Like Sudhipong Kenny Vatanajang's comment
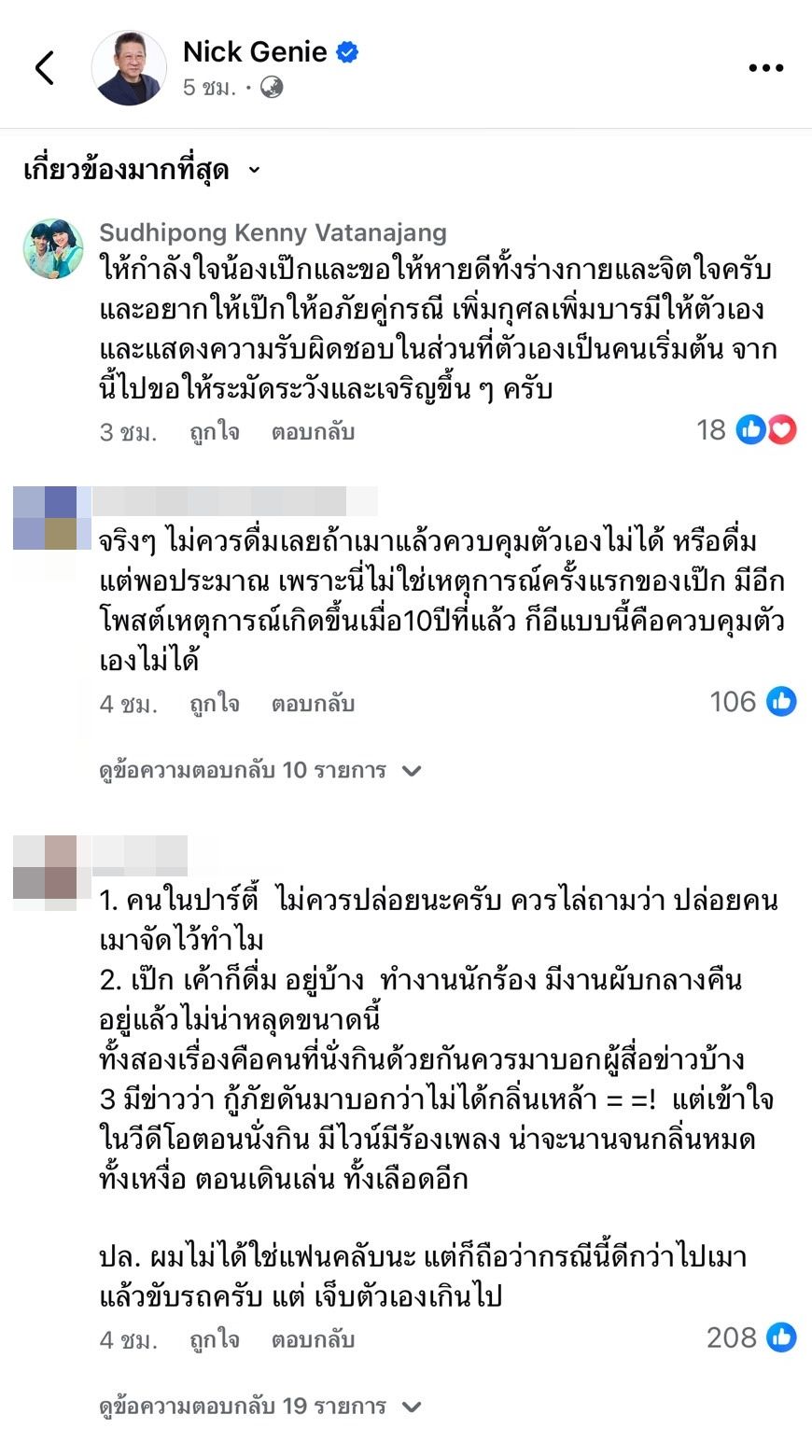This screenshot has width=812, height=1456. 214,432
